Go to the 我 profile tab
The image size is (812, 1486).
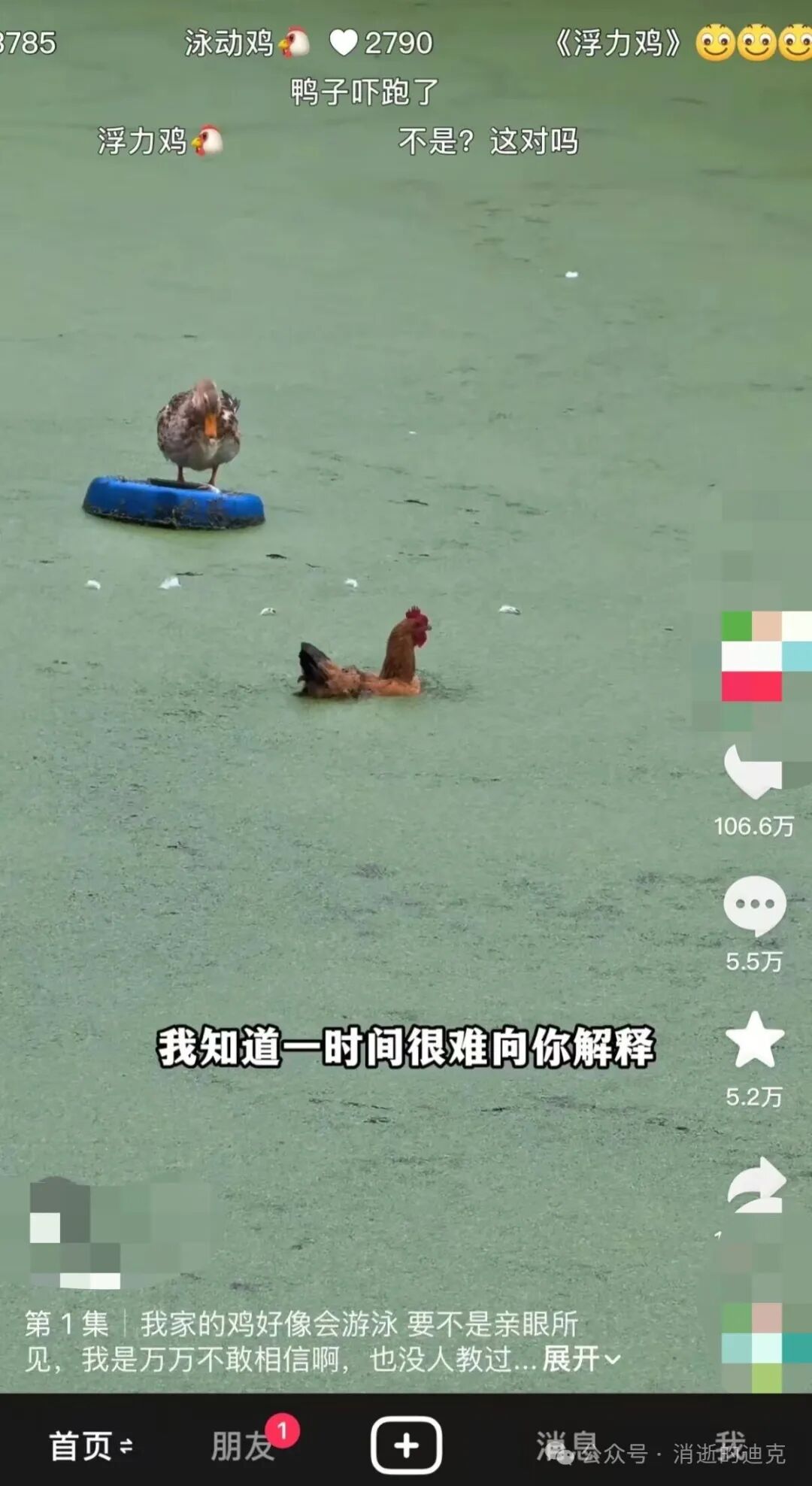point(729,1445)
